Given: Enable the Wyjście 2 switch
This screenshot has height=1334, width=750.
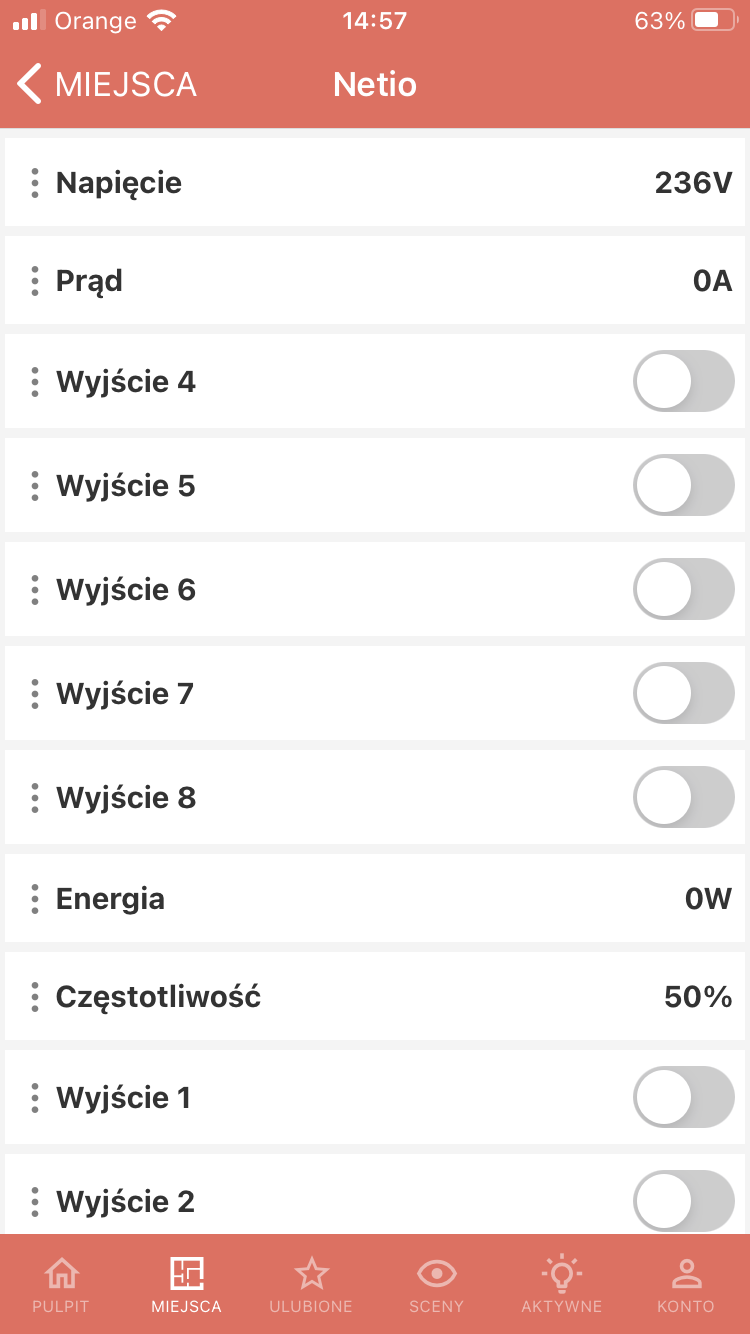Looking at the screenshot, I should pos(684,1201).
